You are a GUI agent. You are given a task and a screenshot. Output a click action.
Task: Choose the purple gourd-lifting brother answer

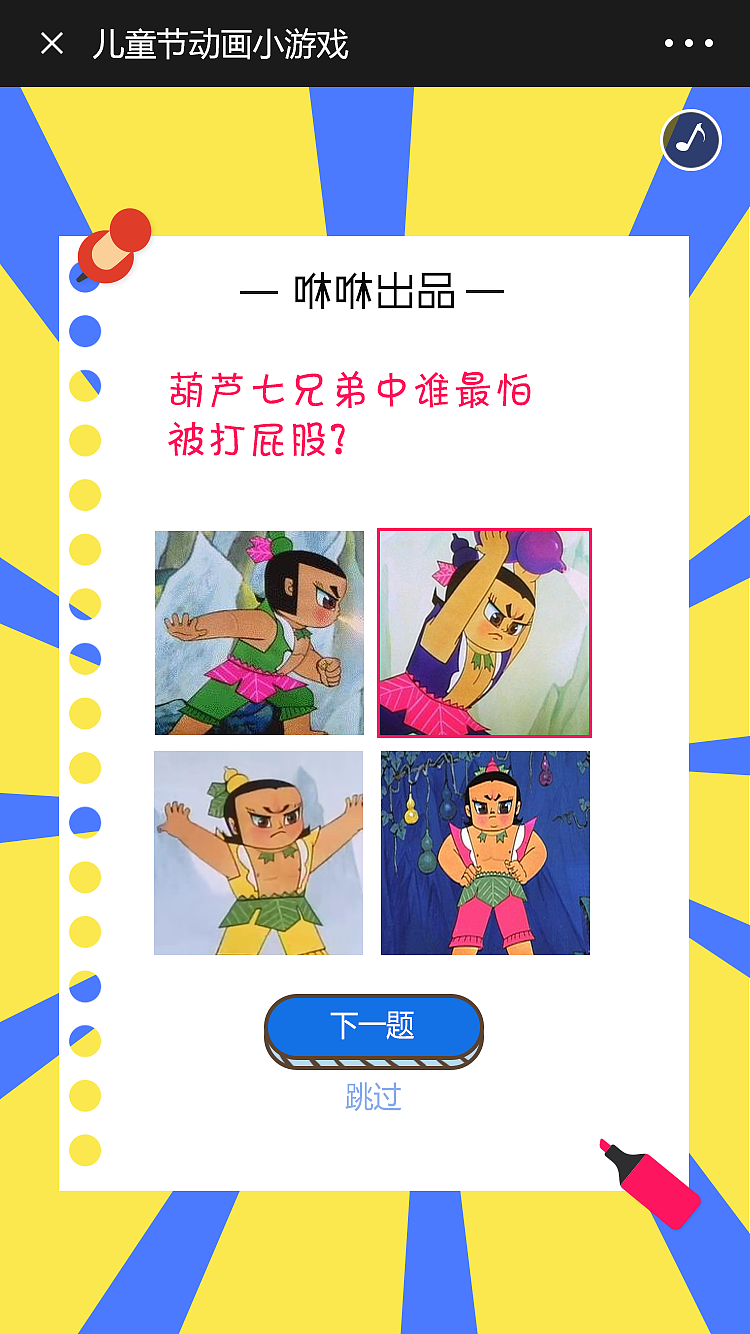(484, 633)
